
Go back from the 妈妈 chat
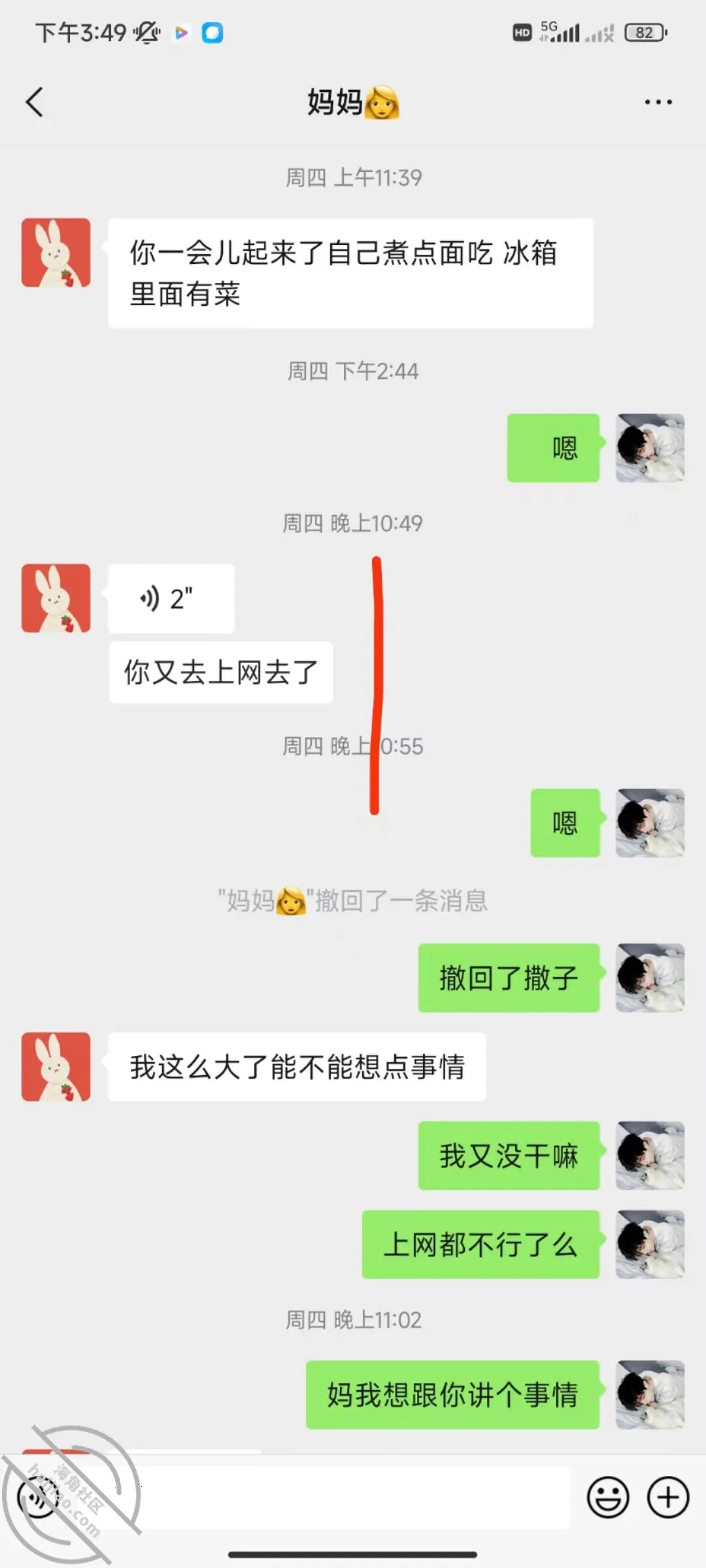(x=35, y=102)
